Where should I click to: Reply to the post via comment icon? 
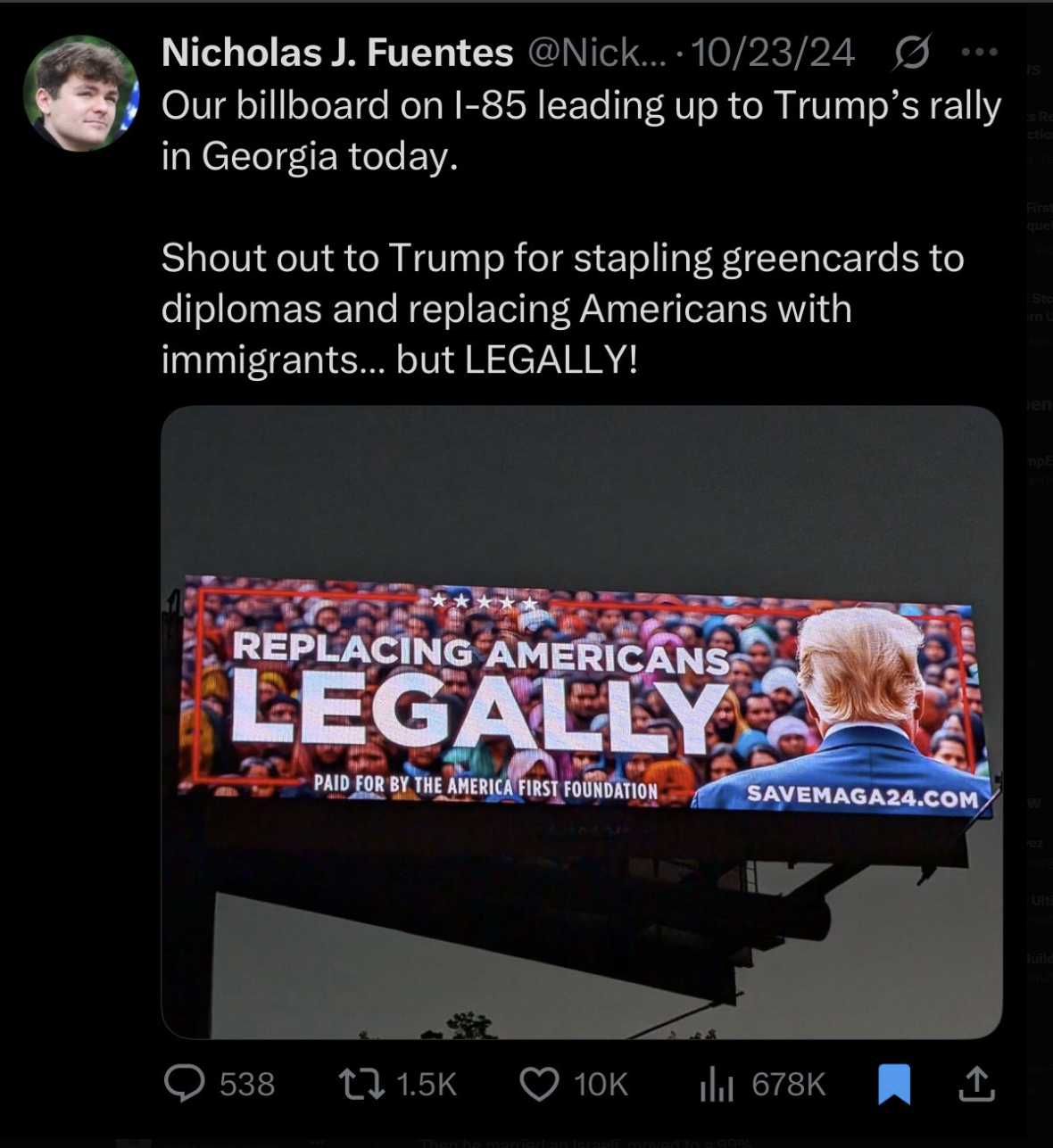click(x=185, y=1083)
